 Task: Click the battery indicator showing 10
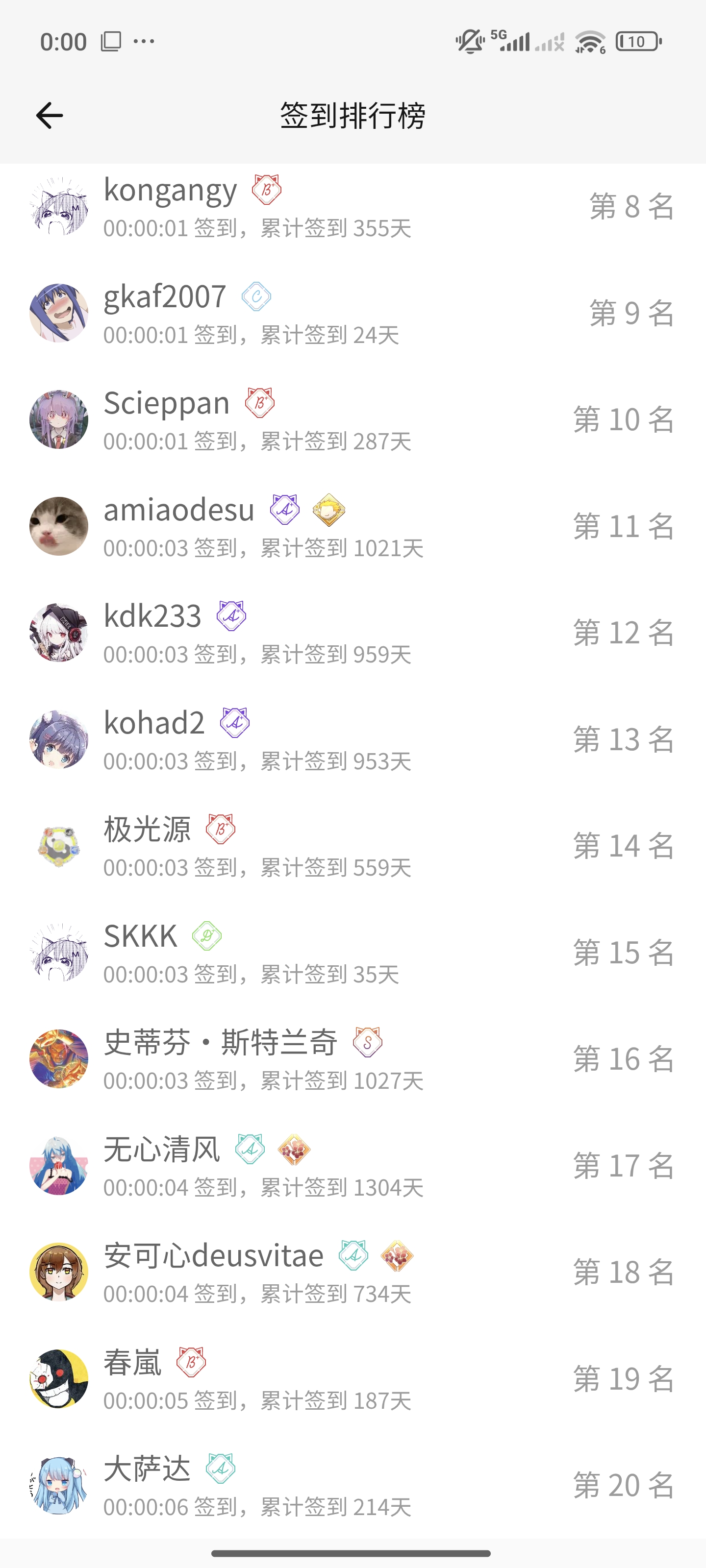[636, 41]
